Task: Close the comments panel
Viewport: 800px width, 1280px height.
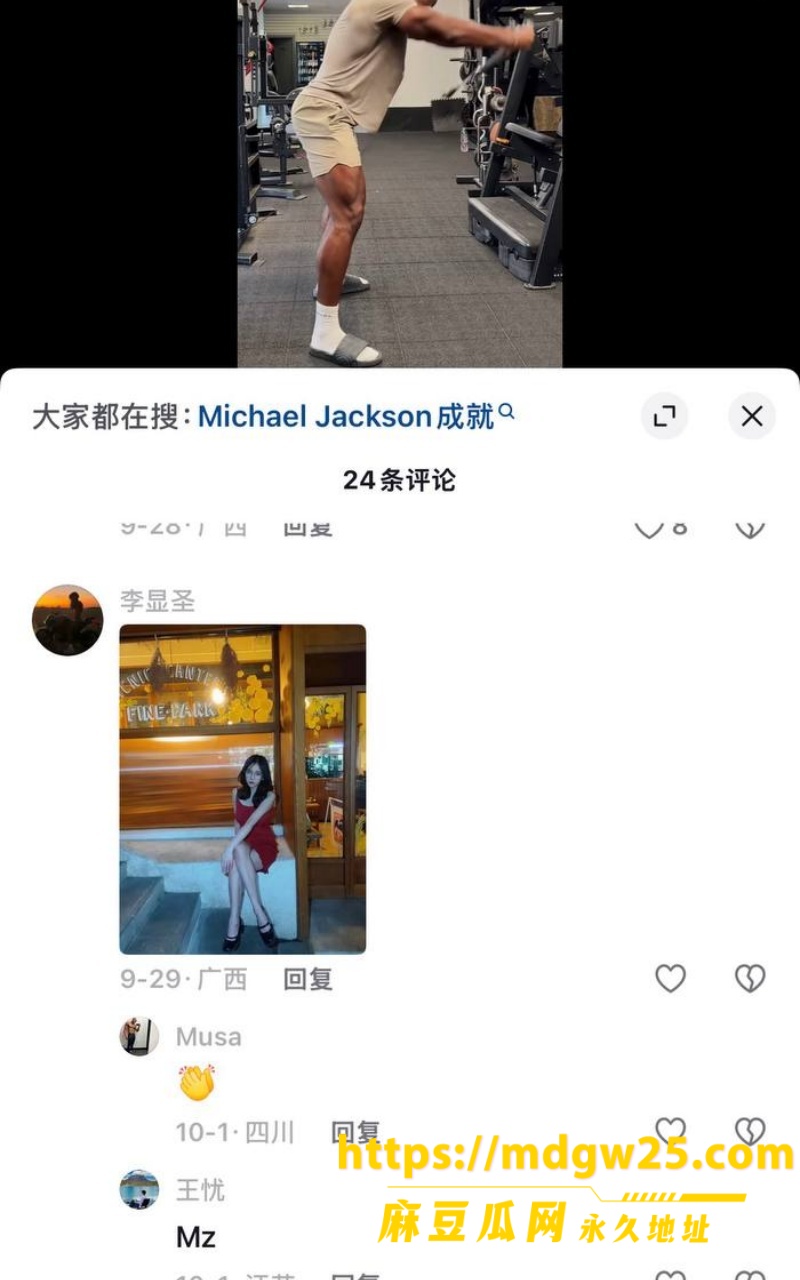Action: 752,416
